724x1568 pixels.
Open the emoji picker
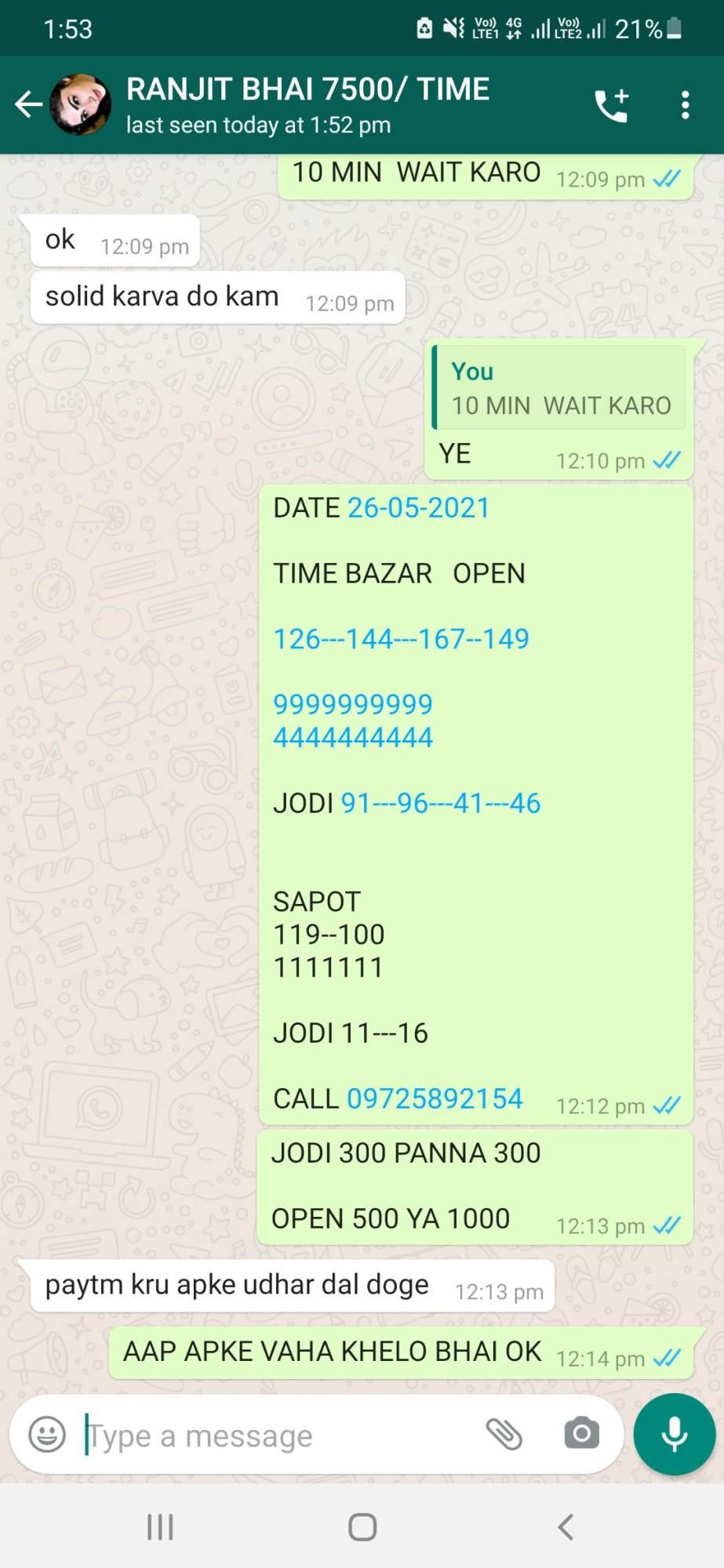coord(47,1436)
